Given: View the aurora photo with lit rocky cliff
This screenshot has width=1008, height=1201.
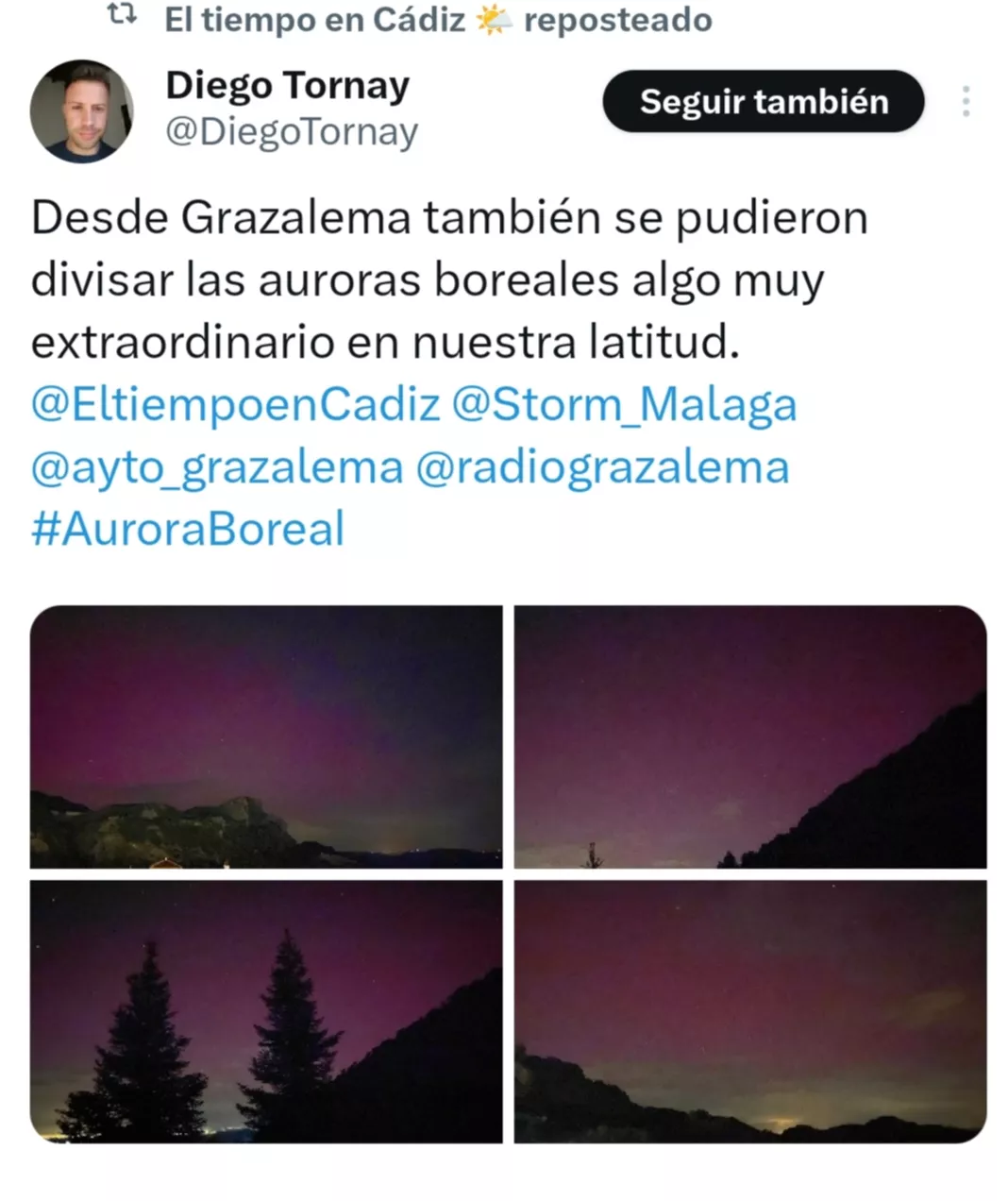Looking at the screenshot, I should (266, 736).
